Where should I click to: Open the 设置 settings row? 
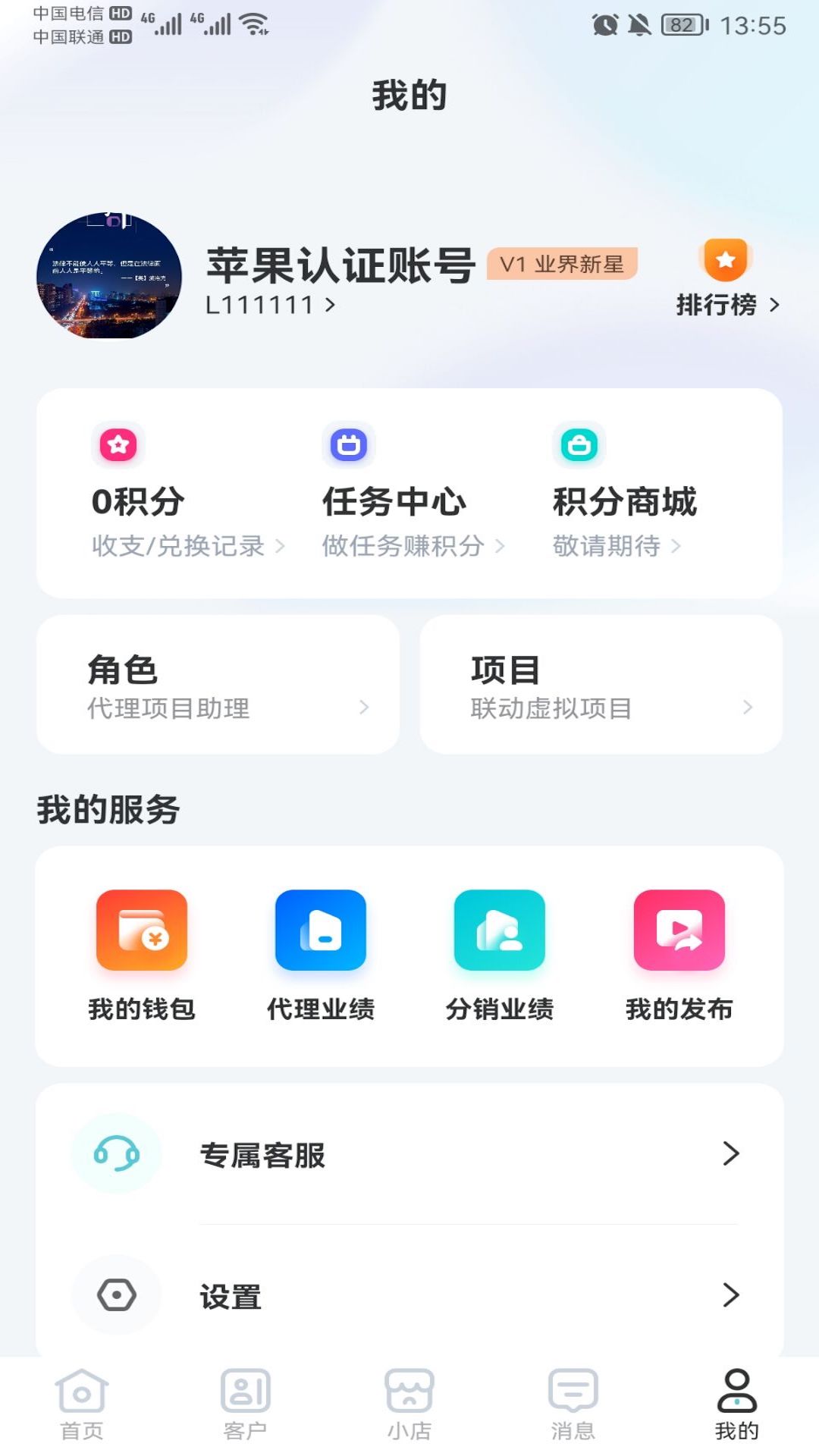tap(409, 1294)
